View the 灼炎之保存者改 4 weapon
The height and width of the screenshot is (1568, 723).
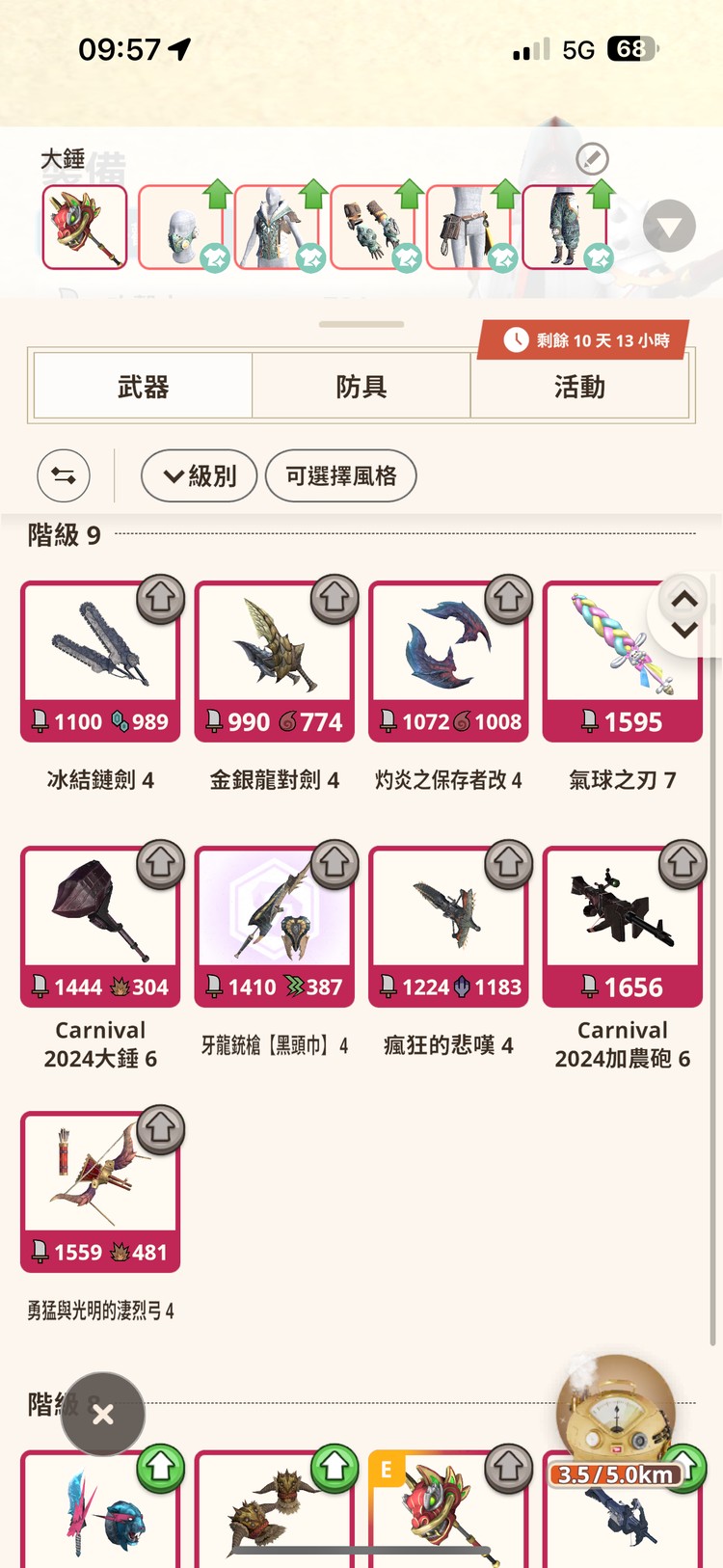coord(448,662)
